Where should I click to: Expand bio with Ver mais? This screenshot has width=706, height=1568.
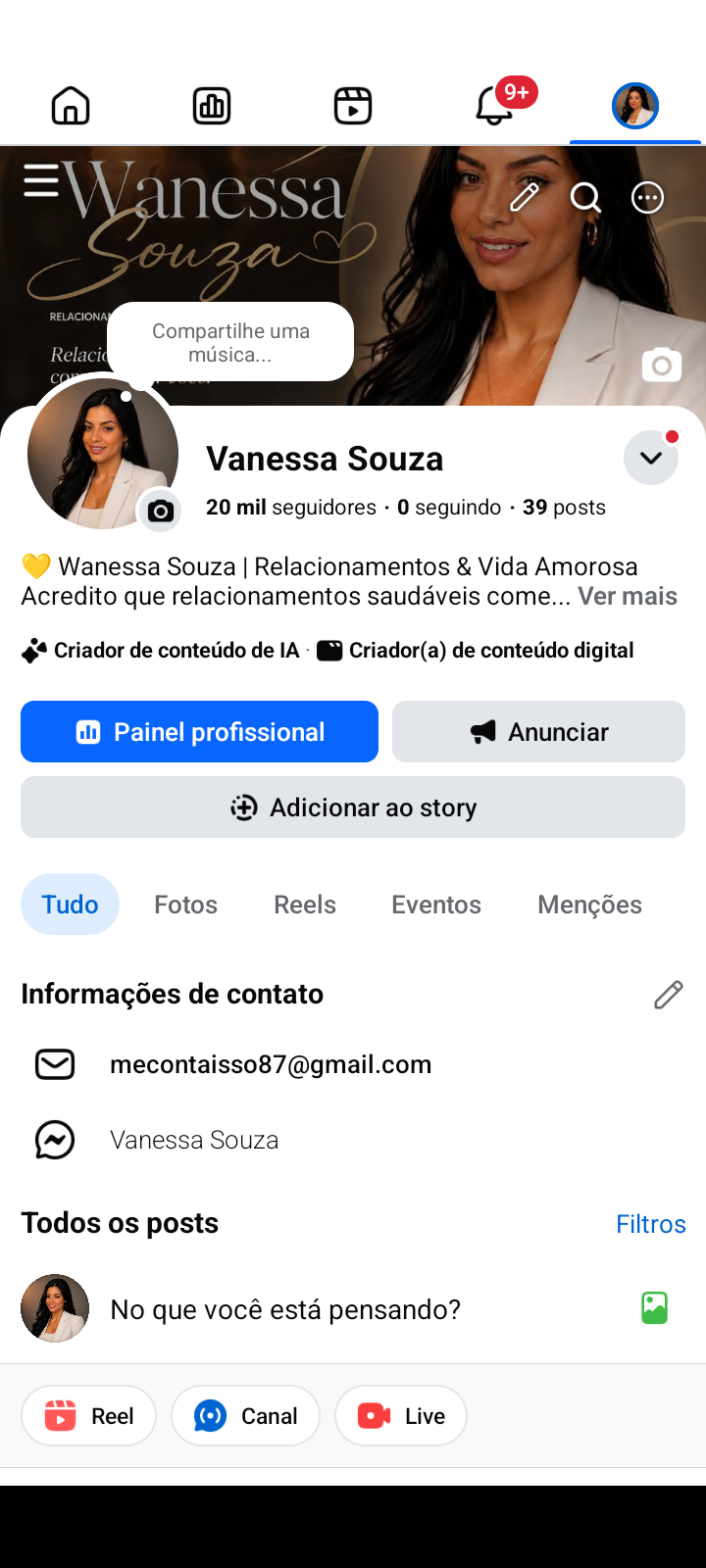[x=628, y=596]
